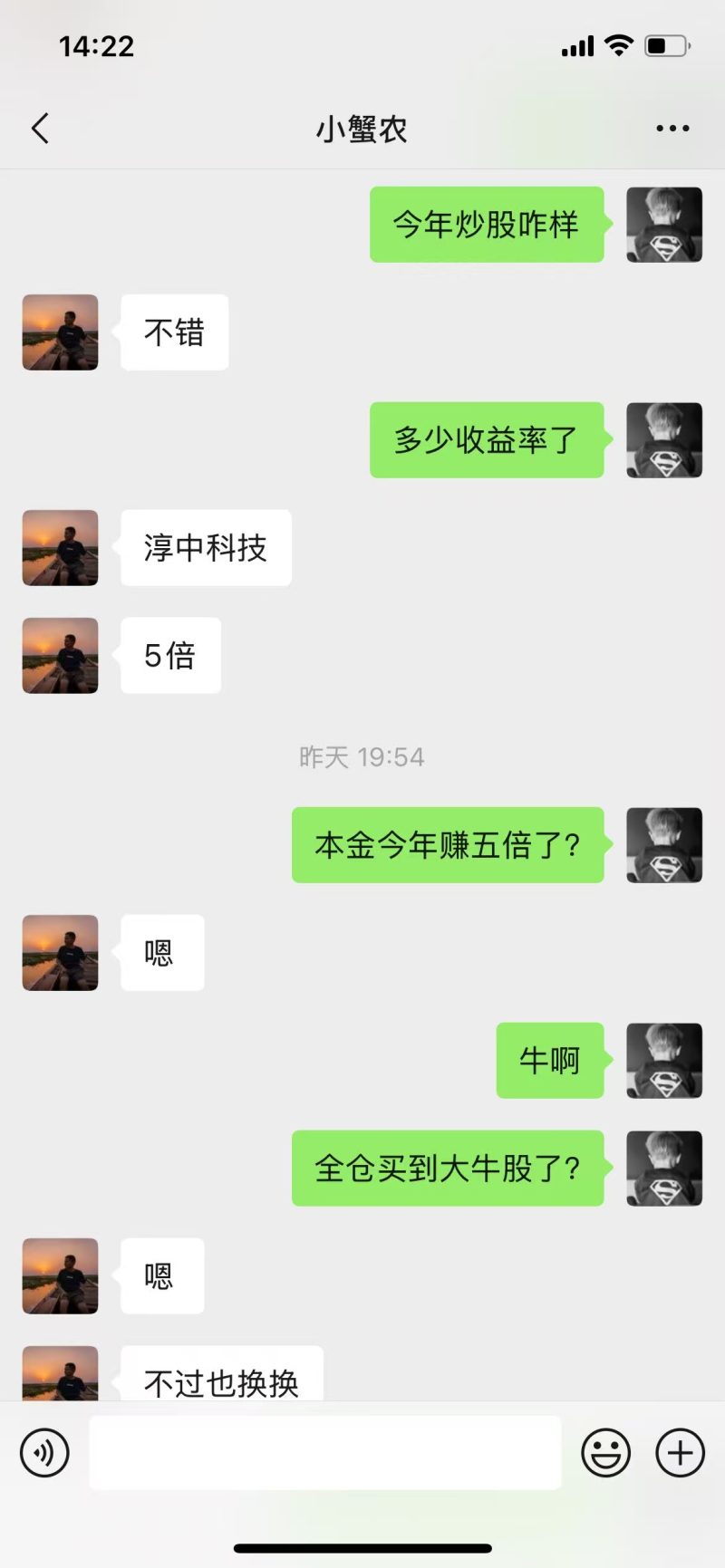Open my avatar beside 牛啊 message
Screen dimensions: 725x1568
[664, 1061]
